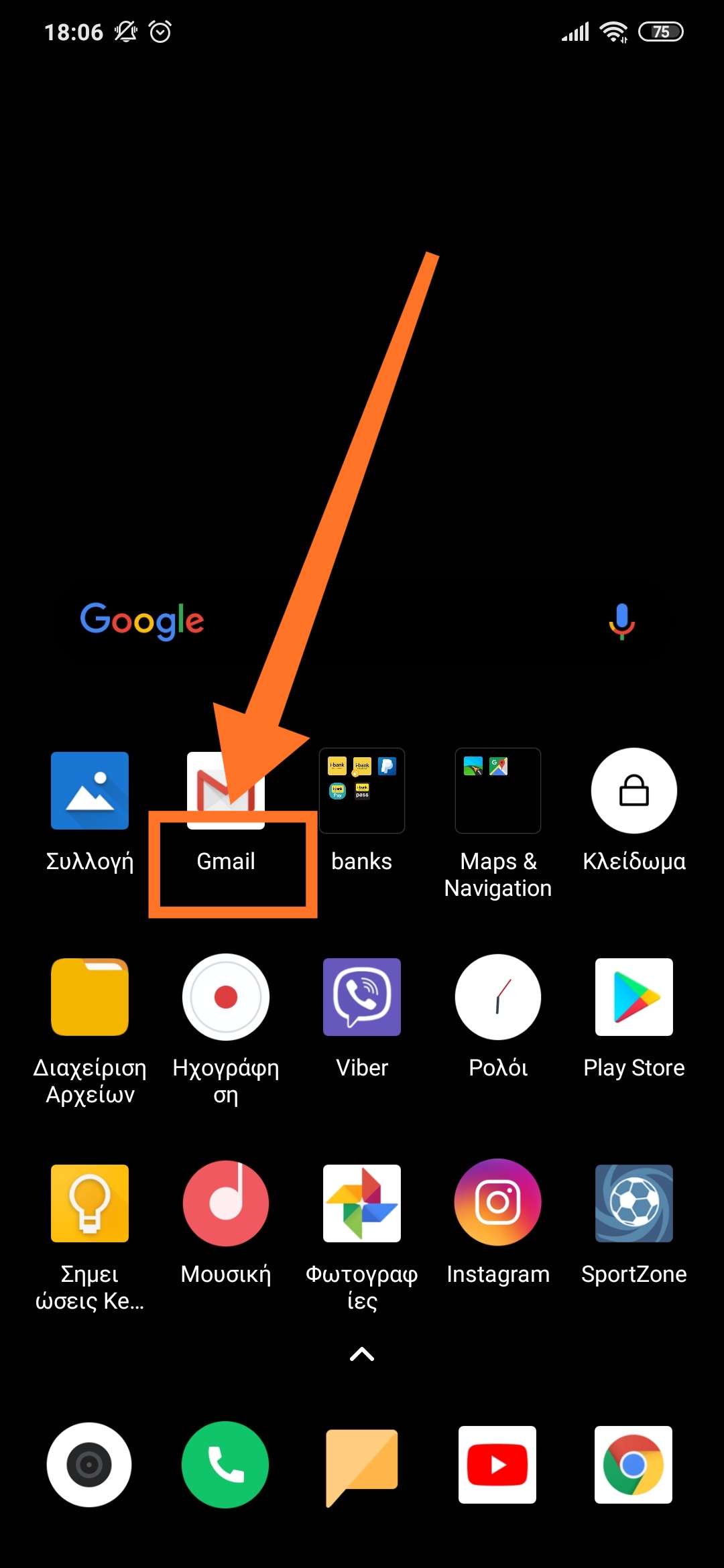Launch the Διαχείριση Αρχείων file manager
This screenshot has height=1568, width=724.
(90, 997)
